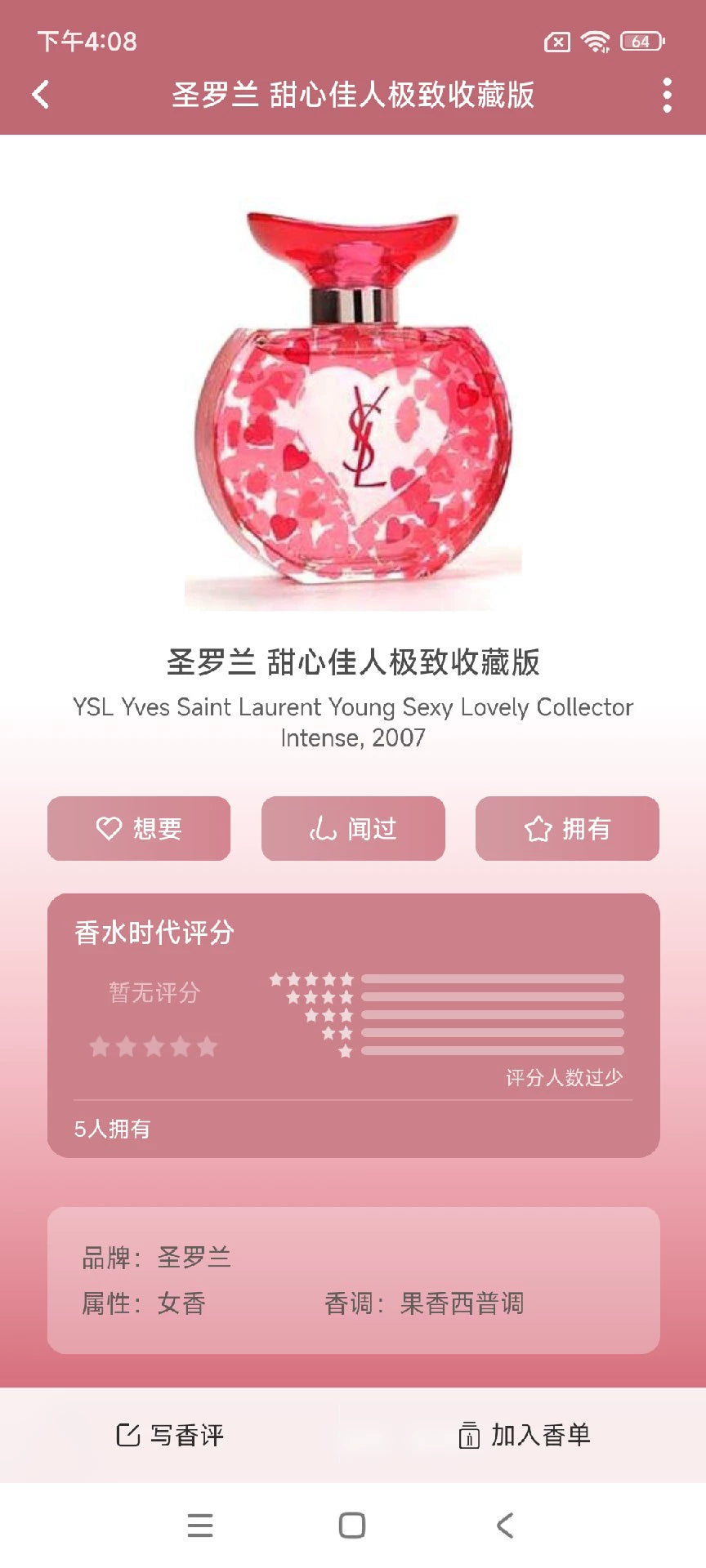Open the 果香西普调 fragrance family

(462, 1303)
